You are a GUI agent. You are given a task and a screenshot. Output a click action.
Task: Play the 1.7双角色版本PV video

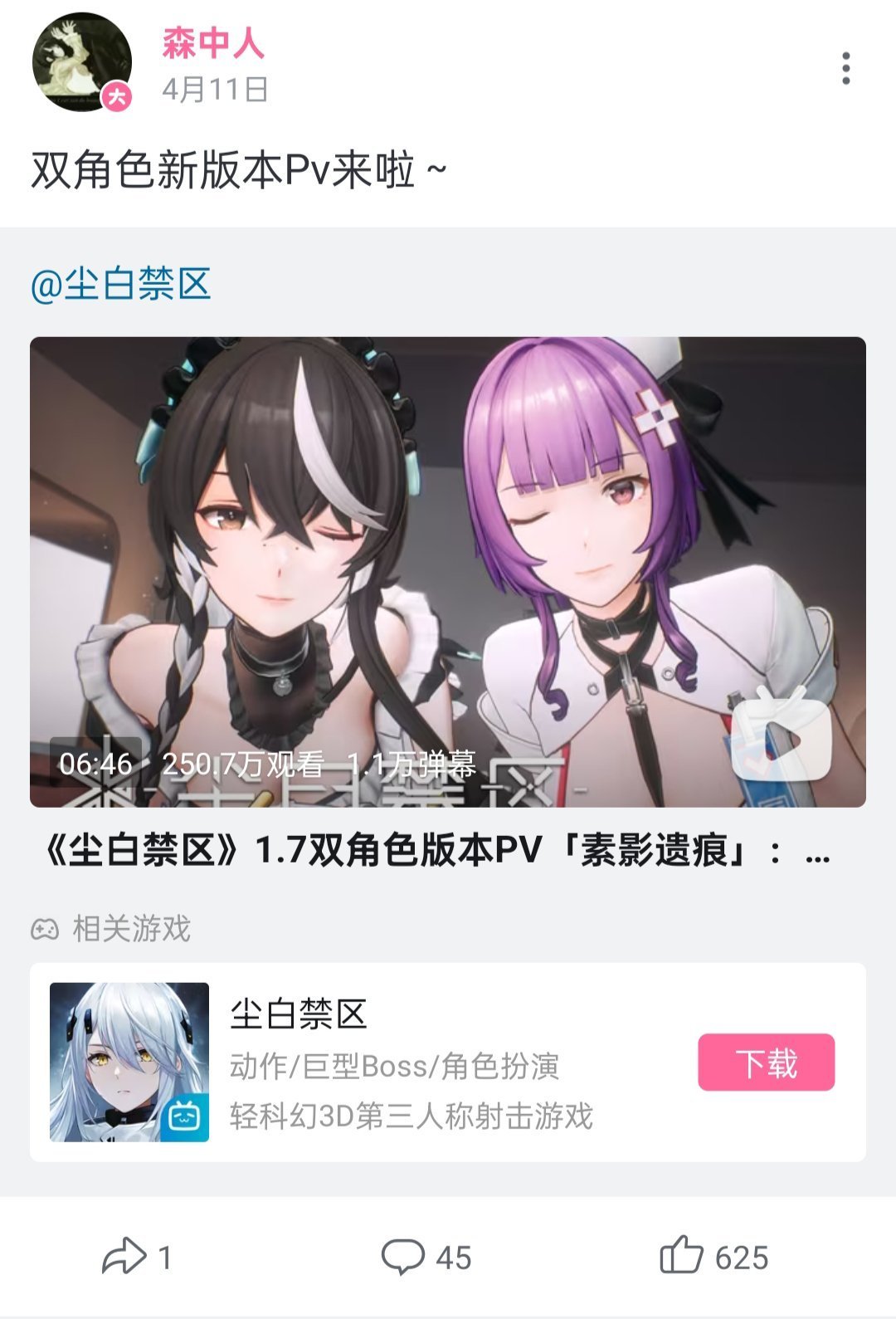tap(448, 571)
